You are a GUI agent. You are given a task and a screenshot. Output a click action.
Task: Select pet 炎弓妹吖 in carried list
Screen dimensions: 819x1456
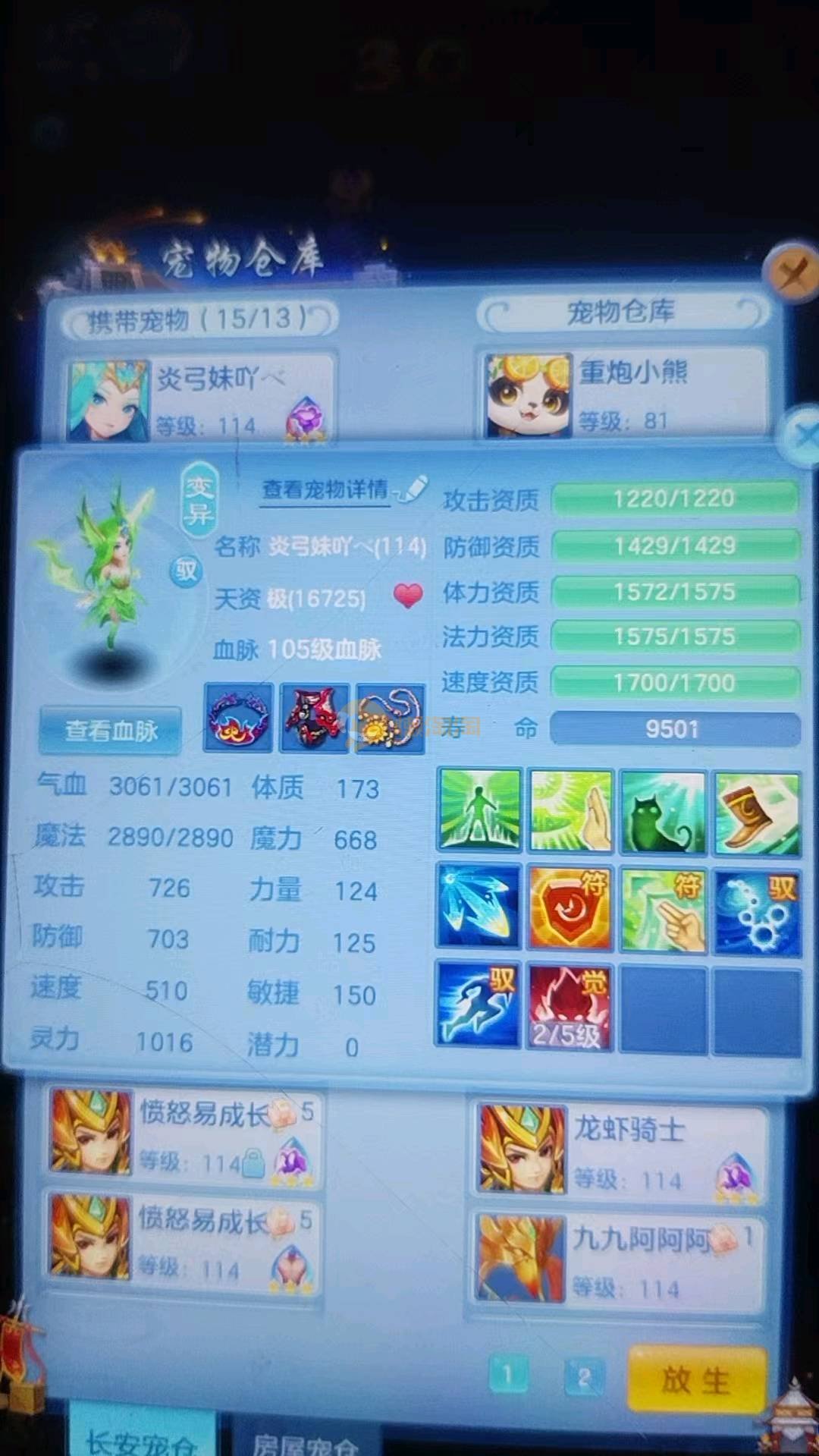point(201,398)
